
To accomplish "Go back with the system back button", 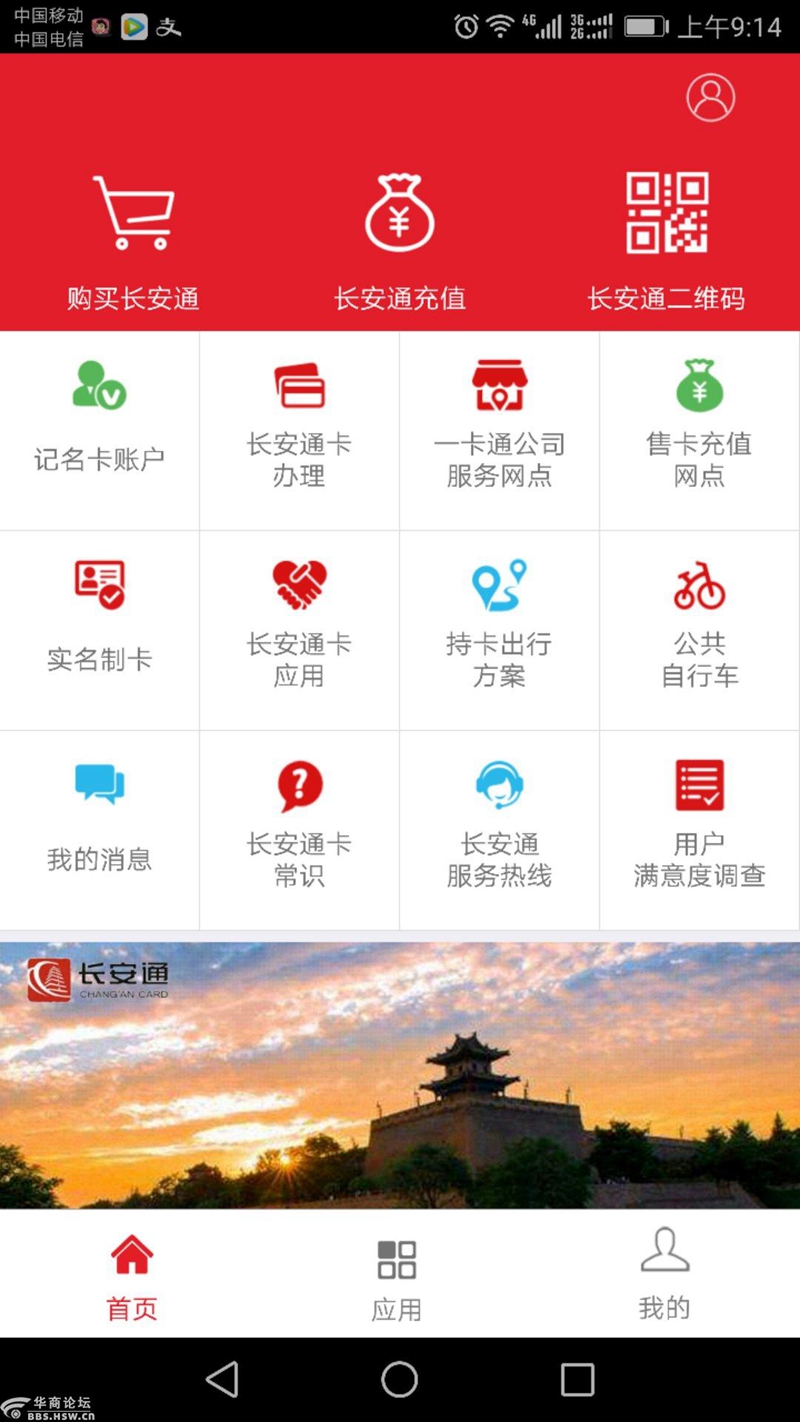I will 222,1380.
